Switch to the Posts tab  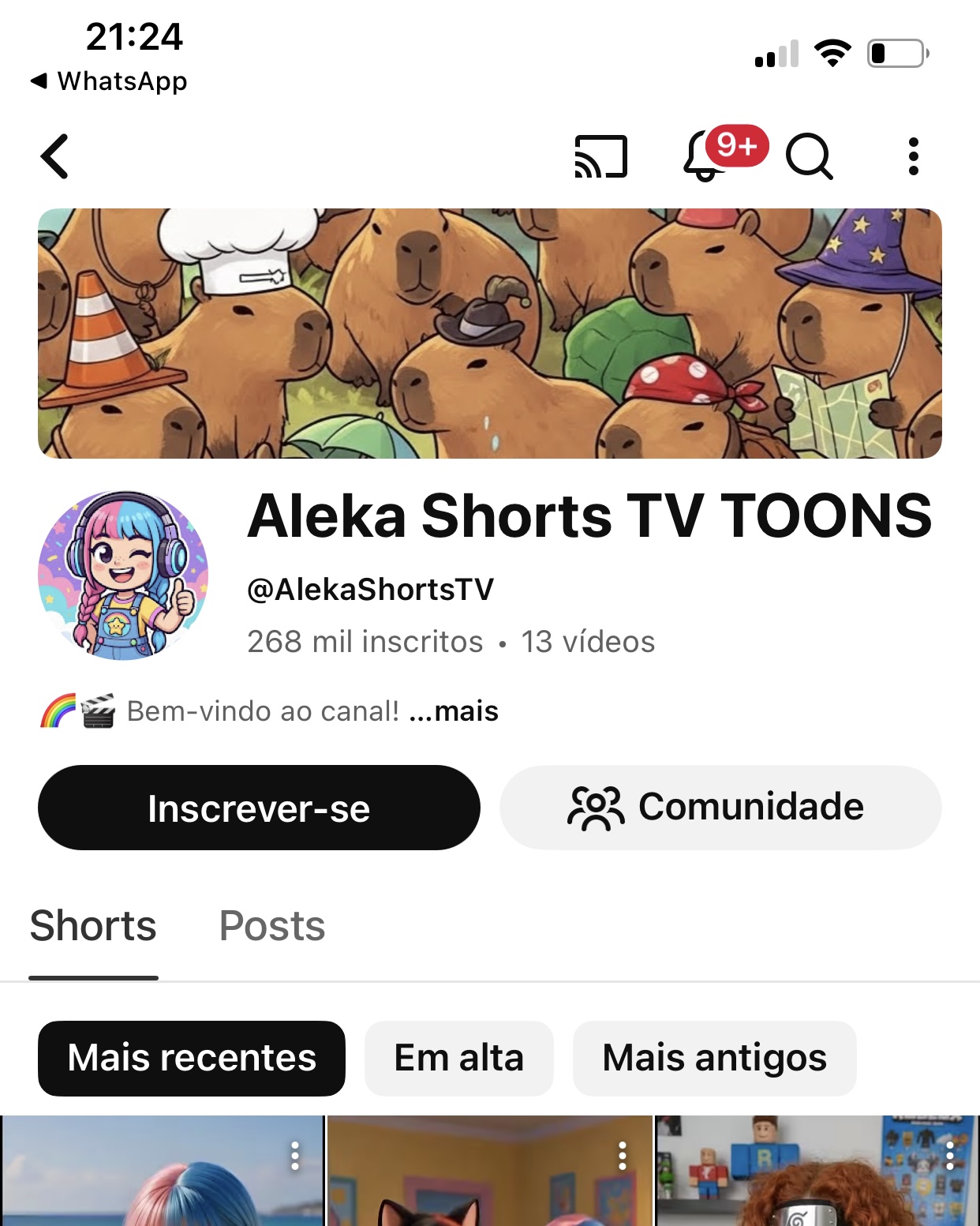click(x=272, y=926)
